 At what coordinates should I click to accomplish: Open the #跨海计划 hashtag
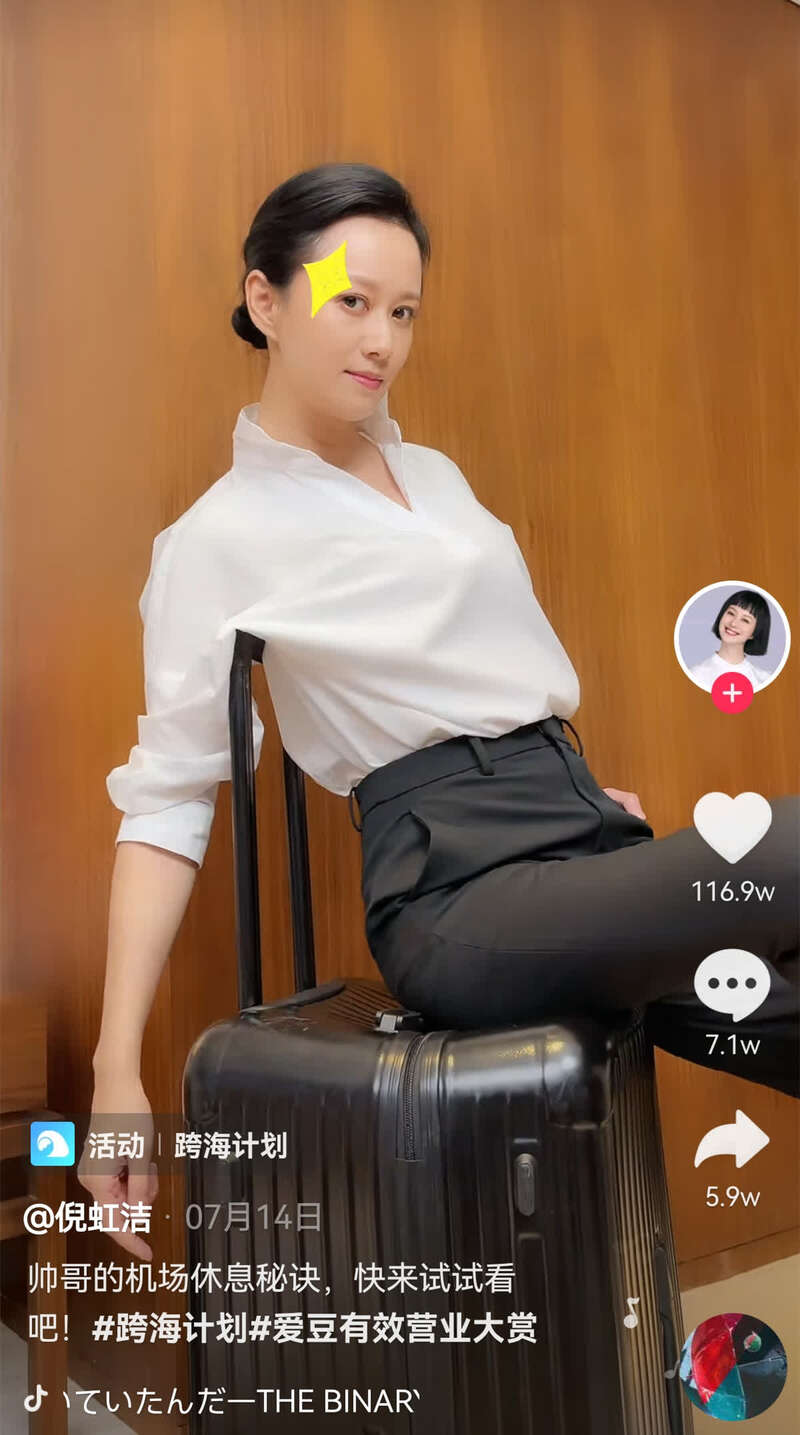pyautogui.click(x=169, y=1328)
